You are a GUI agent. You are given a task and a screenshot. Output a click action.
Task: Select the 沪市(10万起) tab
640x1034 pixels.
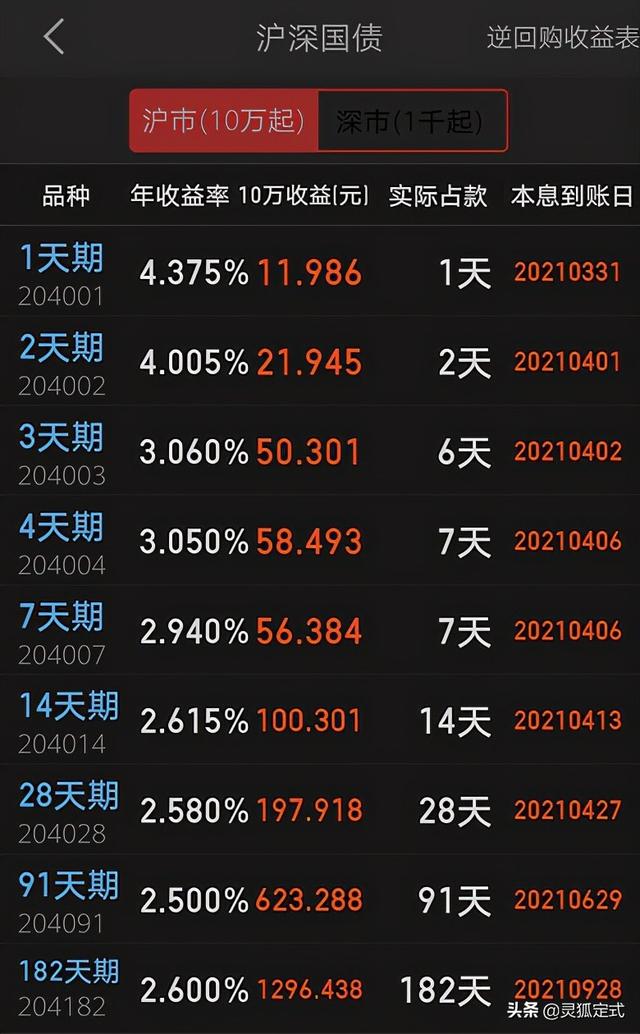[x=224, y=121]
